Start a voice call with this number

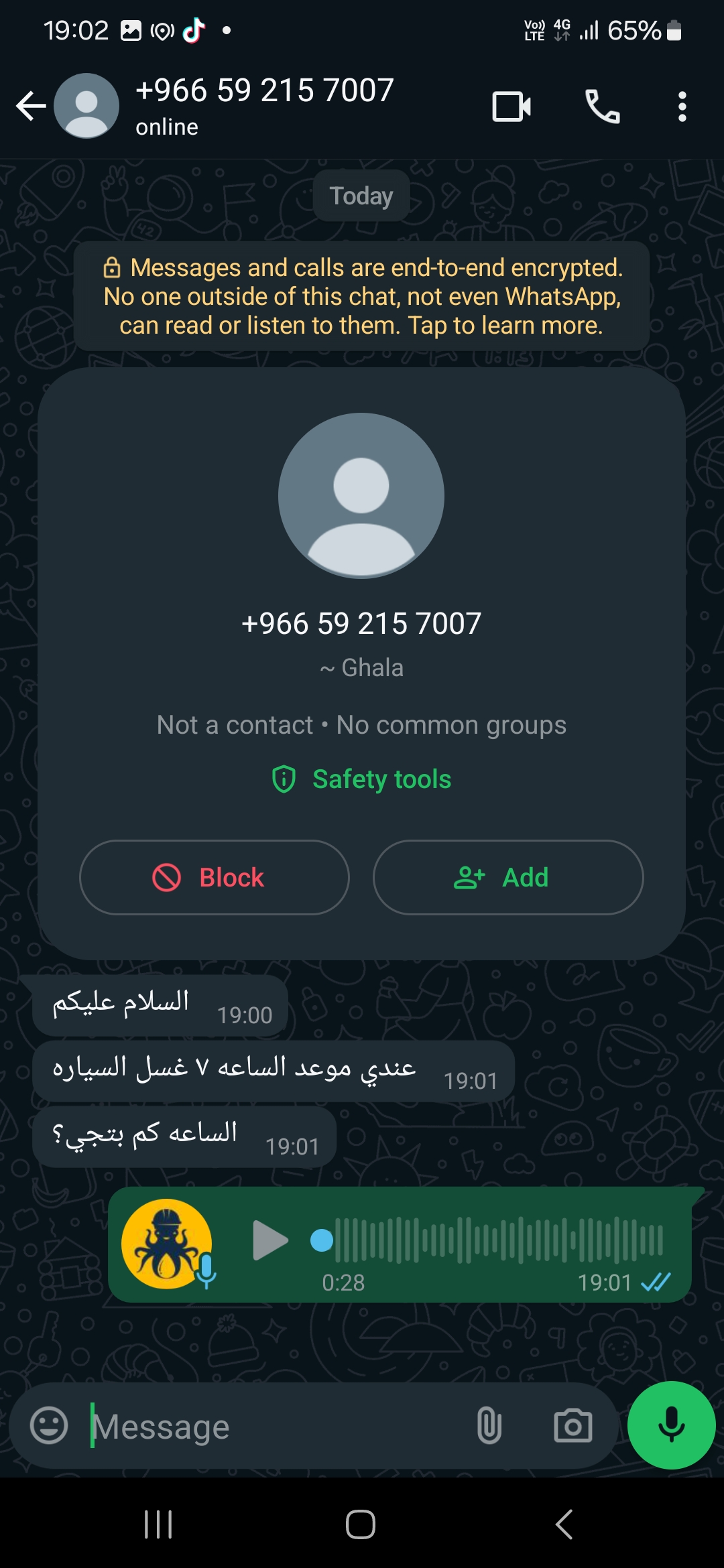(602, 106)
